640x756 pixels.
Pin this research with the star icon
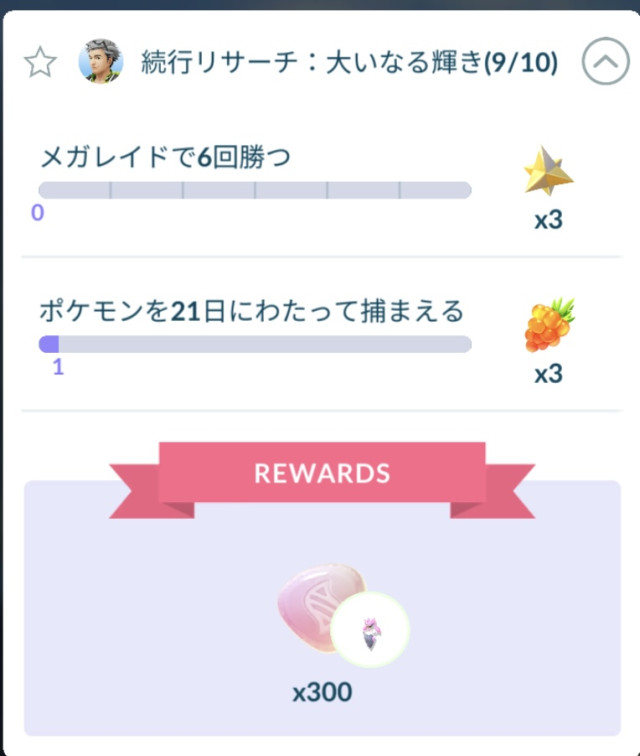point(40,62)
